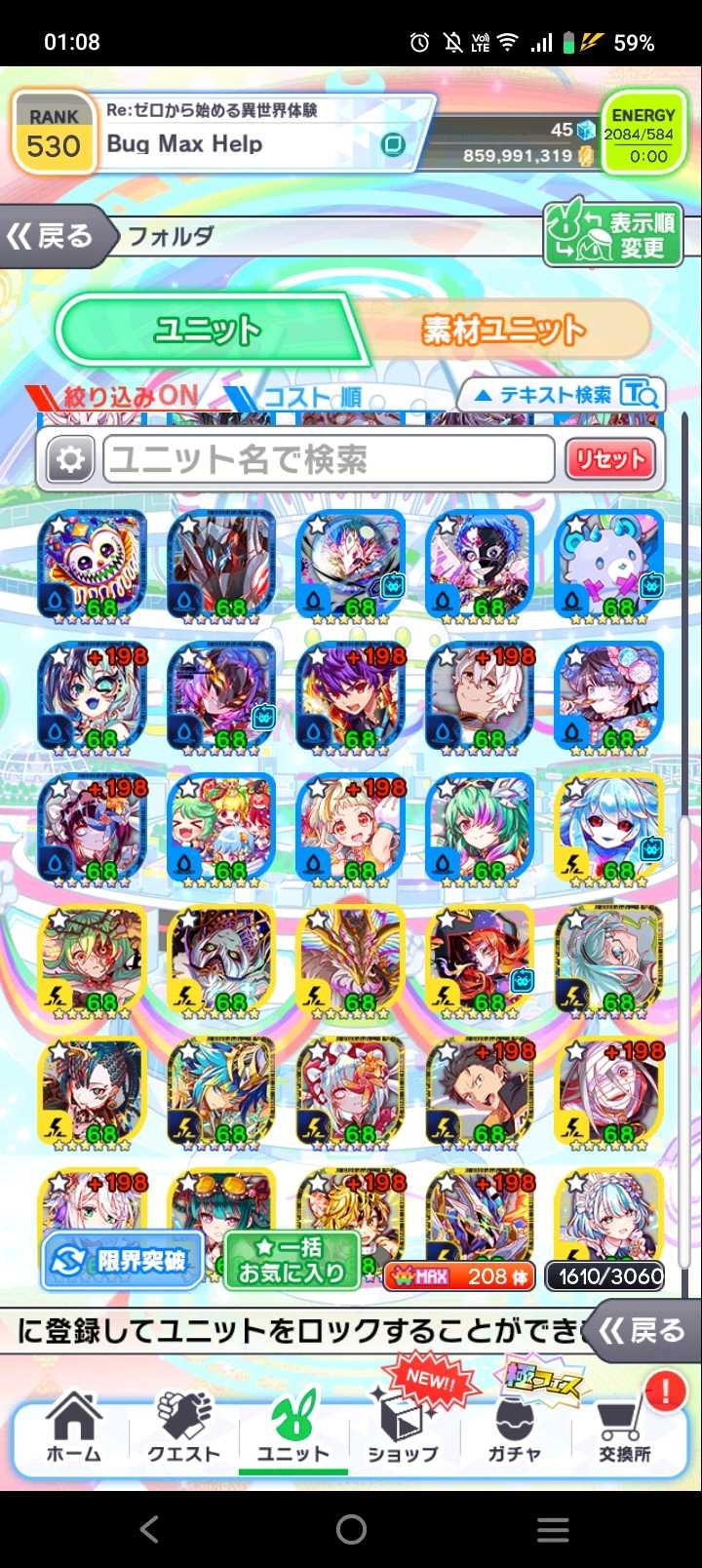Open the 絞り込み filter option
Image resolution: width=702 pixels, height=1568 pixels.
tap(115, 396)
